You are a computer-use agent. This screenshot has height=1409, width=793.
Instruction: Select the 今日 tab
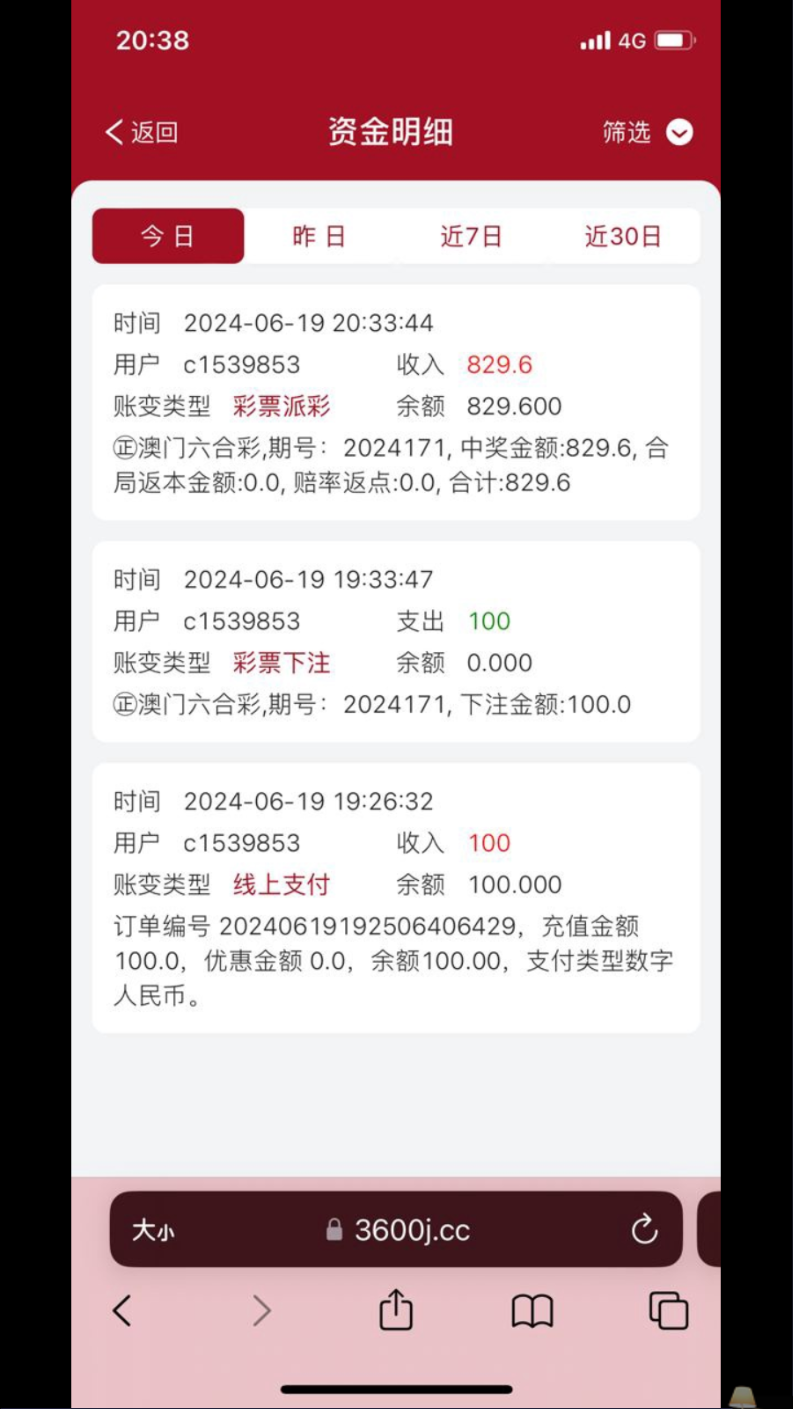click(168, 236)
